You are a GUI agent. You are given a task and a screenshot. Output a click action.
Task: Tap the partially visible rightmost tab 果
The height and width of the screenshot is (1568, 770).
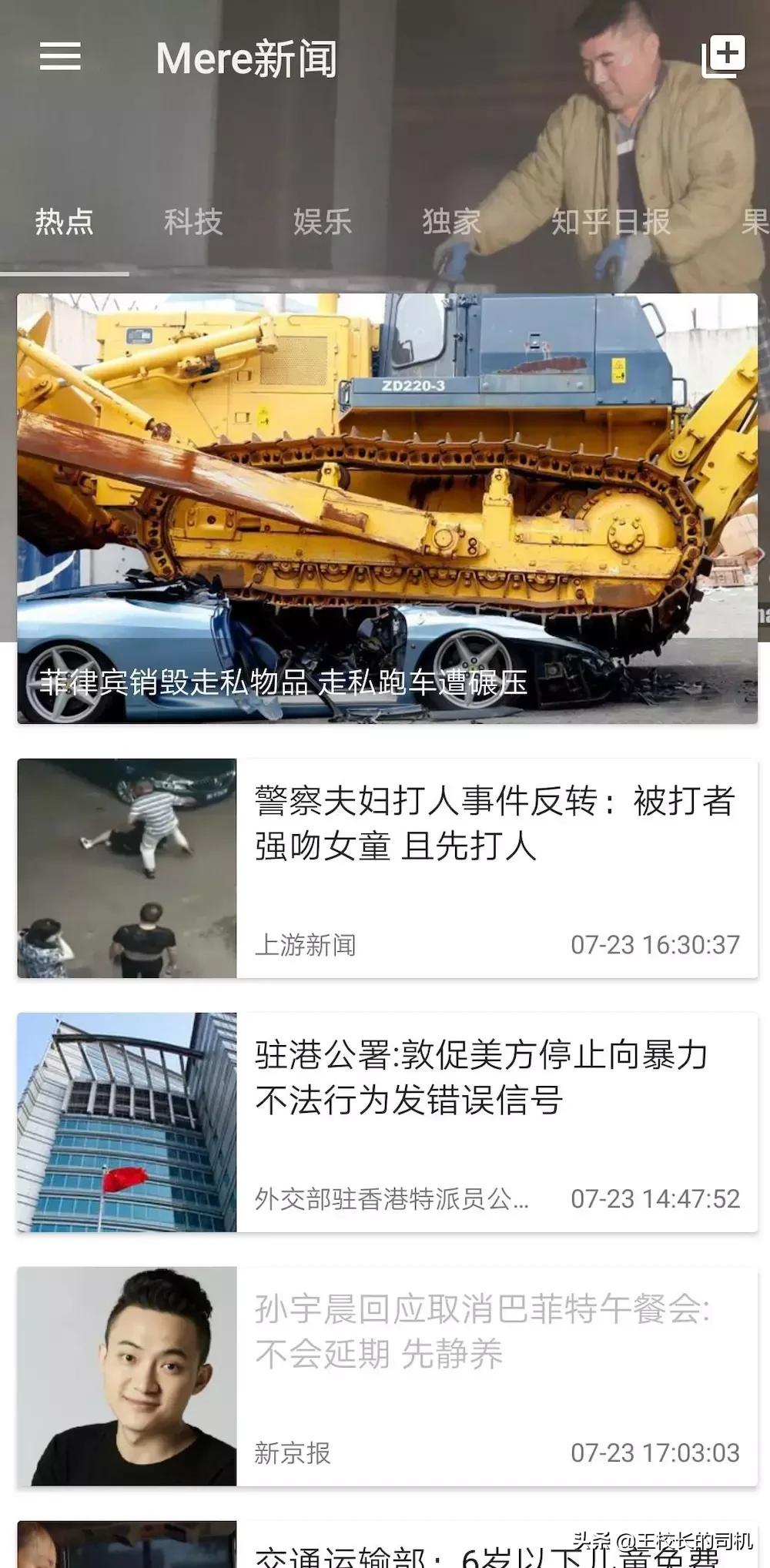pos(757,222)
